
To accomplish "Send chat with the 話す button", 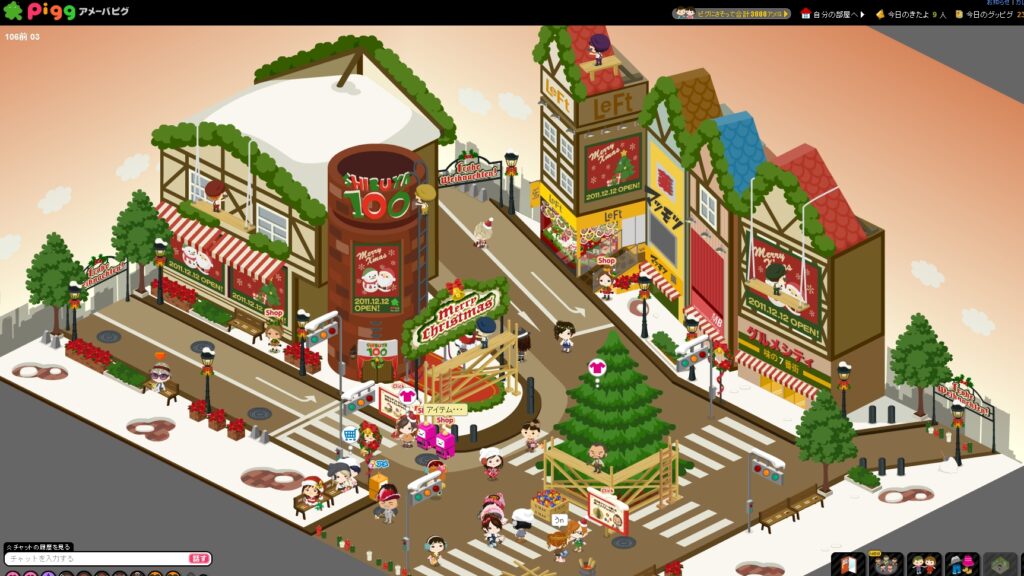I will pos(199,559).
